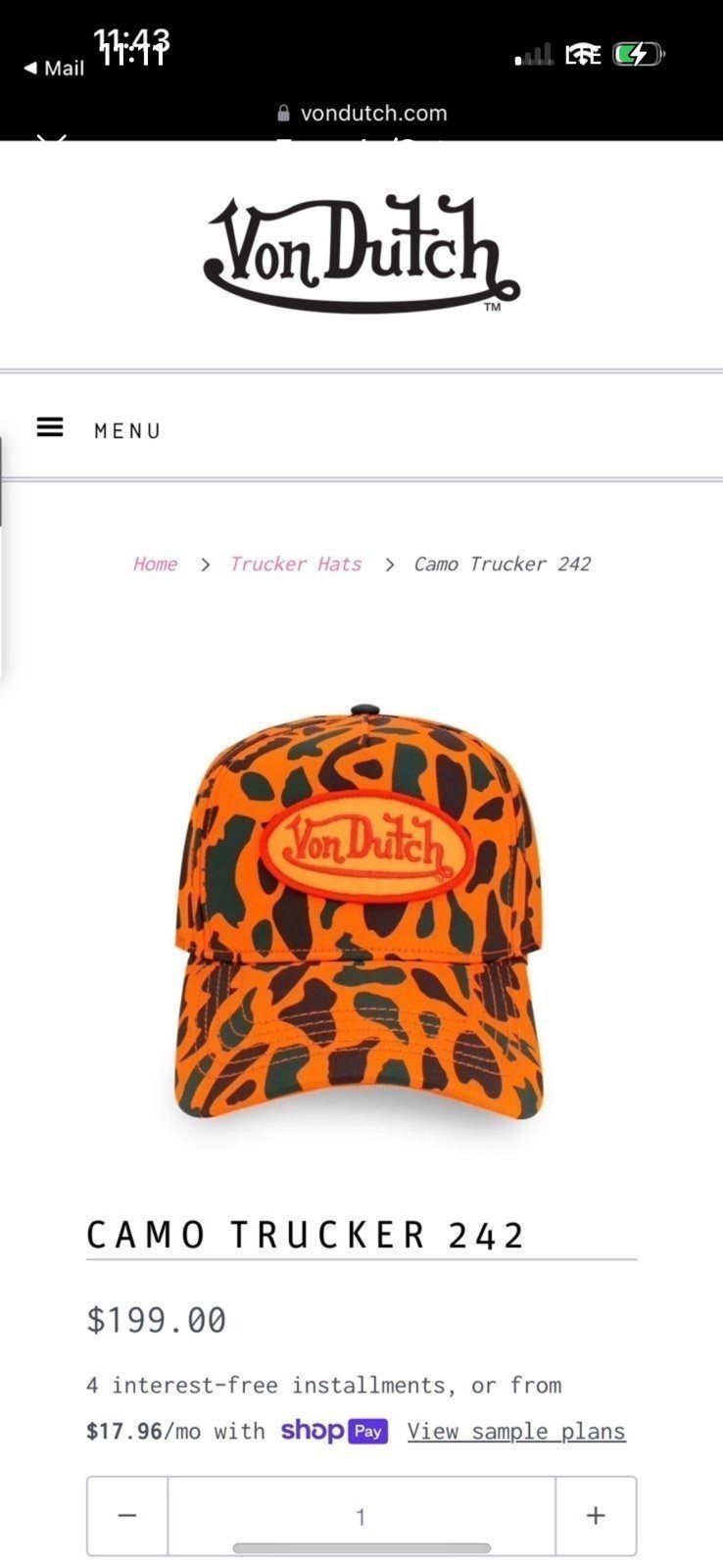
Task: Increase quantity with the plus button
Action: (x=596, y=1515)
